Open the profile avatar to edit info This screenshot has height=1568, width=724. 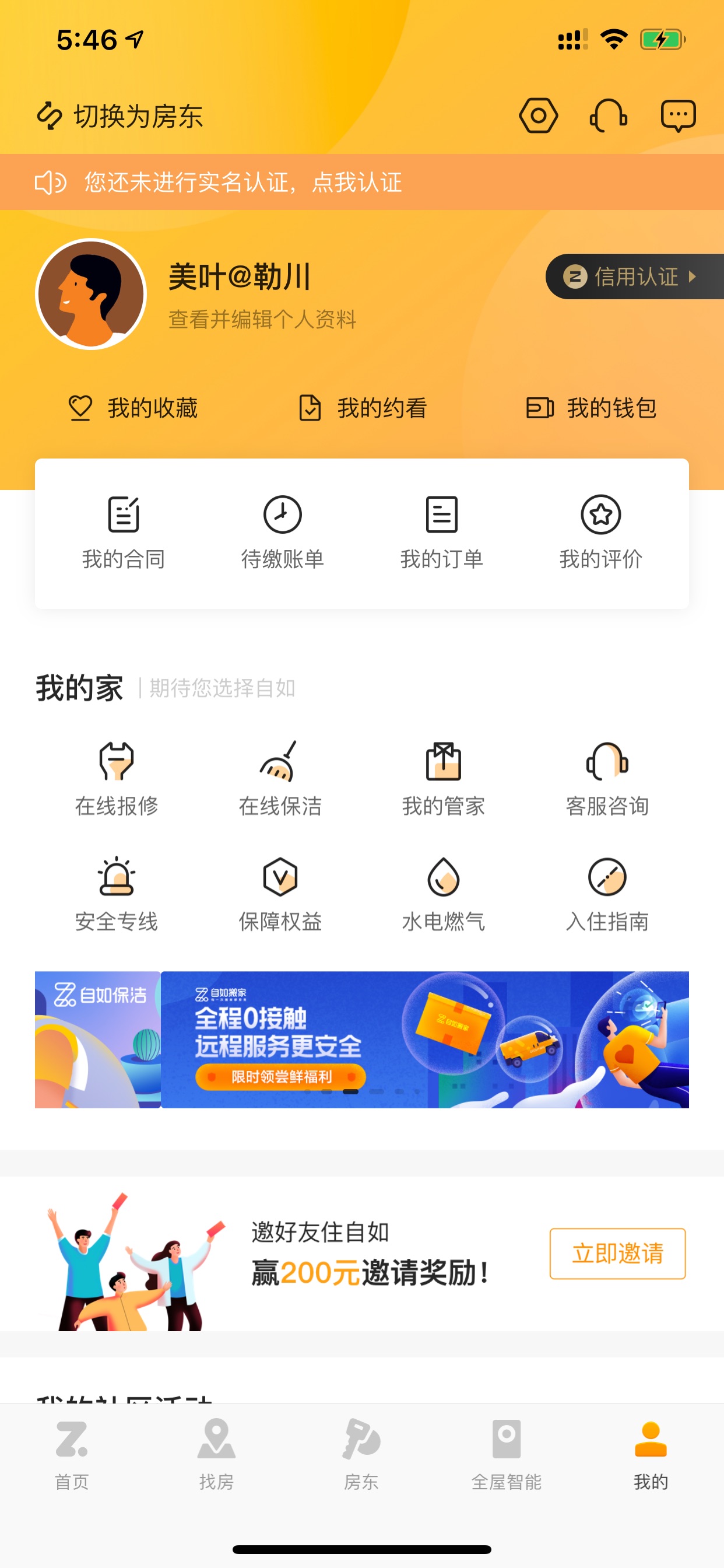(91, 294)
